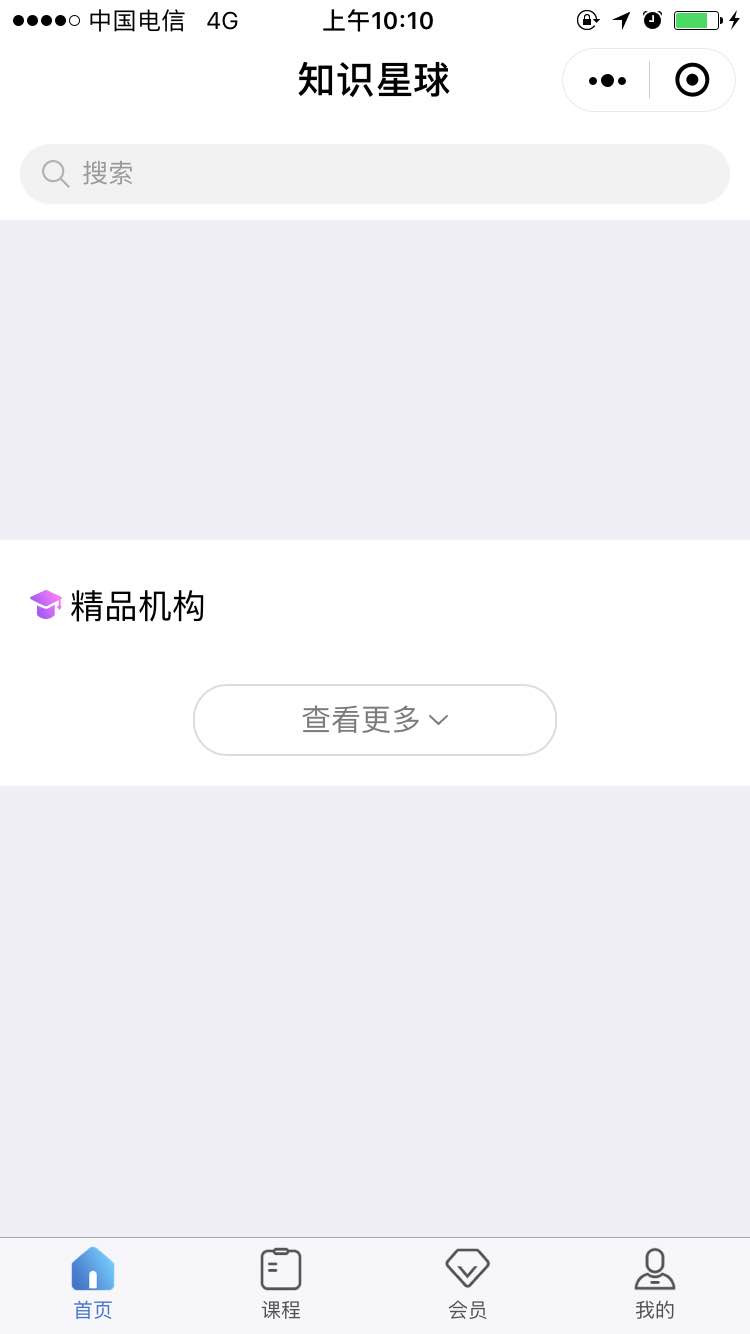This screenshot has height=1334, width=750.
Task: Open the 会员 tab
Action: click(468, 1284)
